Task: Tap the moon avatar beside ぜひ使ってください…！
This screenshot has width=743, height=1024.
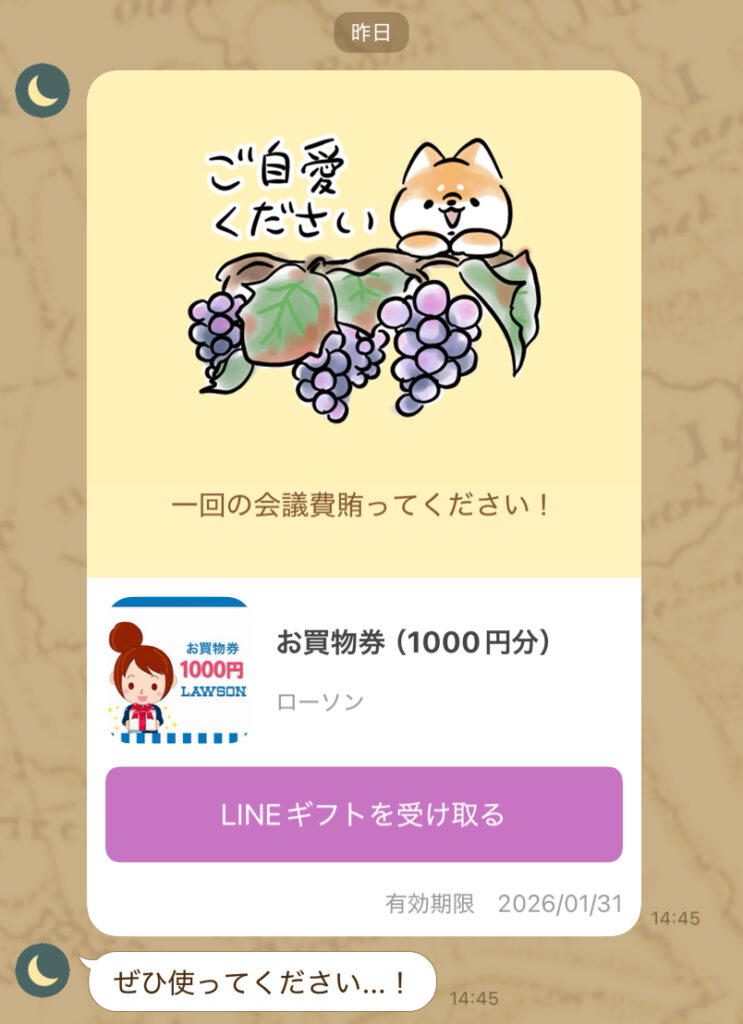Action: pyautogui.click(x=42, y=970)
